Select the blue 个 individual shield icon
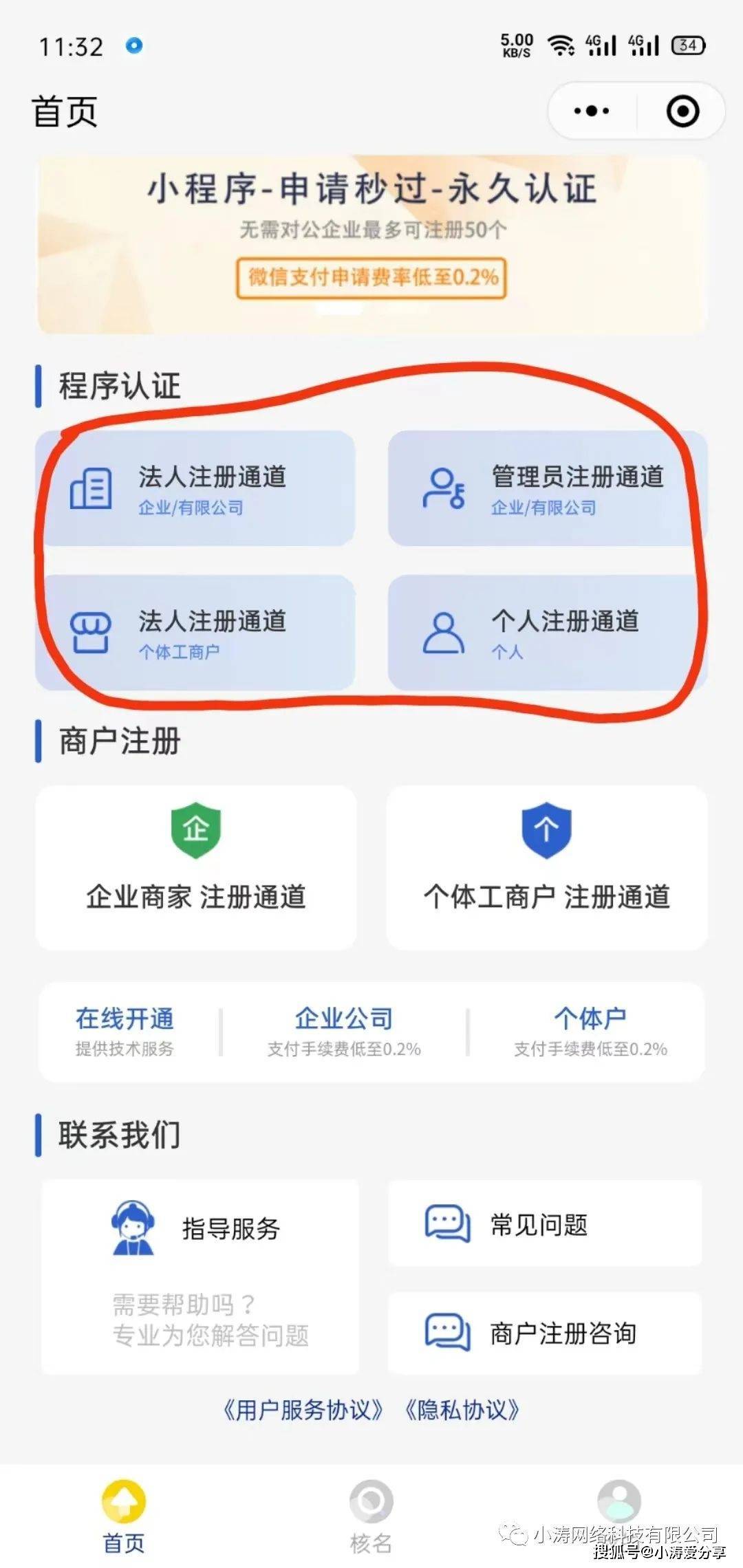Screen dimensions: 743x1568 click(x=547, y=830)
